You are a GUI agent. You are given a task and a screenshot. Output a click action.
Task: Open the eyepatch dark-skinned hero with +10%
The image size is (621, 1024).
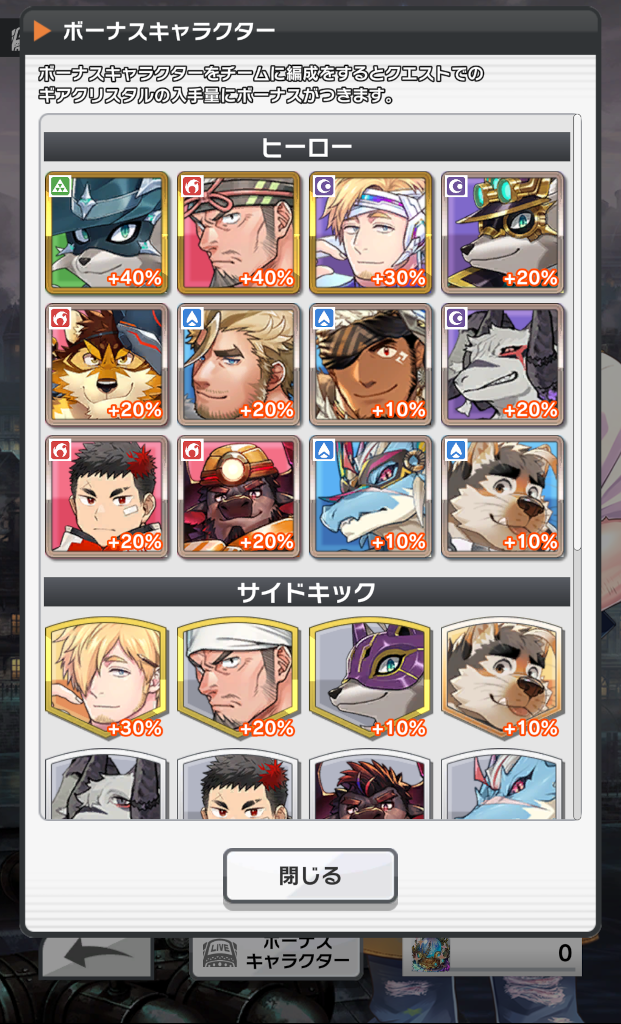[370, 364]
